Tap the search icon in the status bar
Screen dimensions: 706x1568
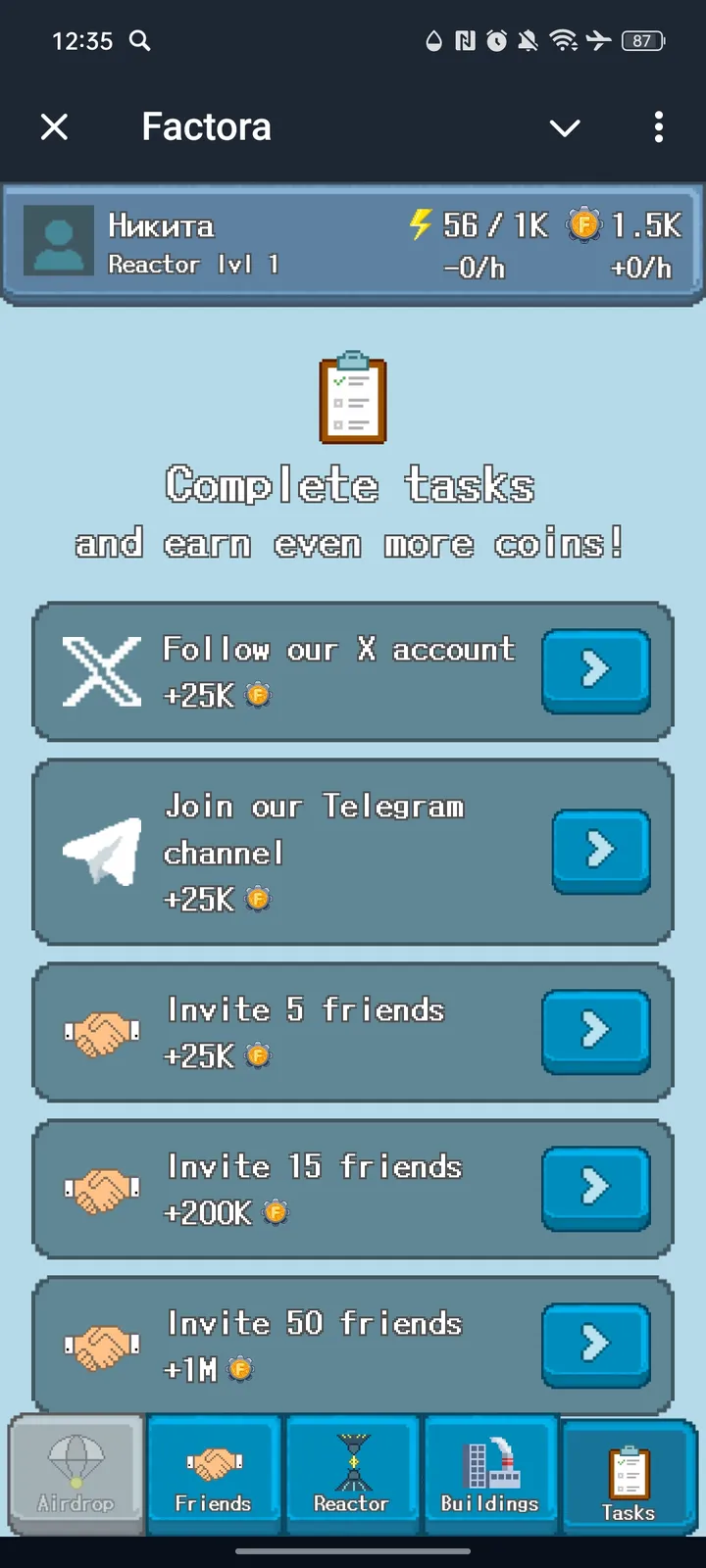(139, 41)
